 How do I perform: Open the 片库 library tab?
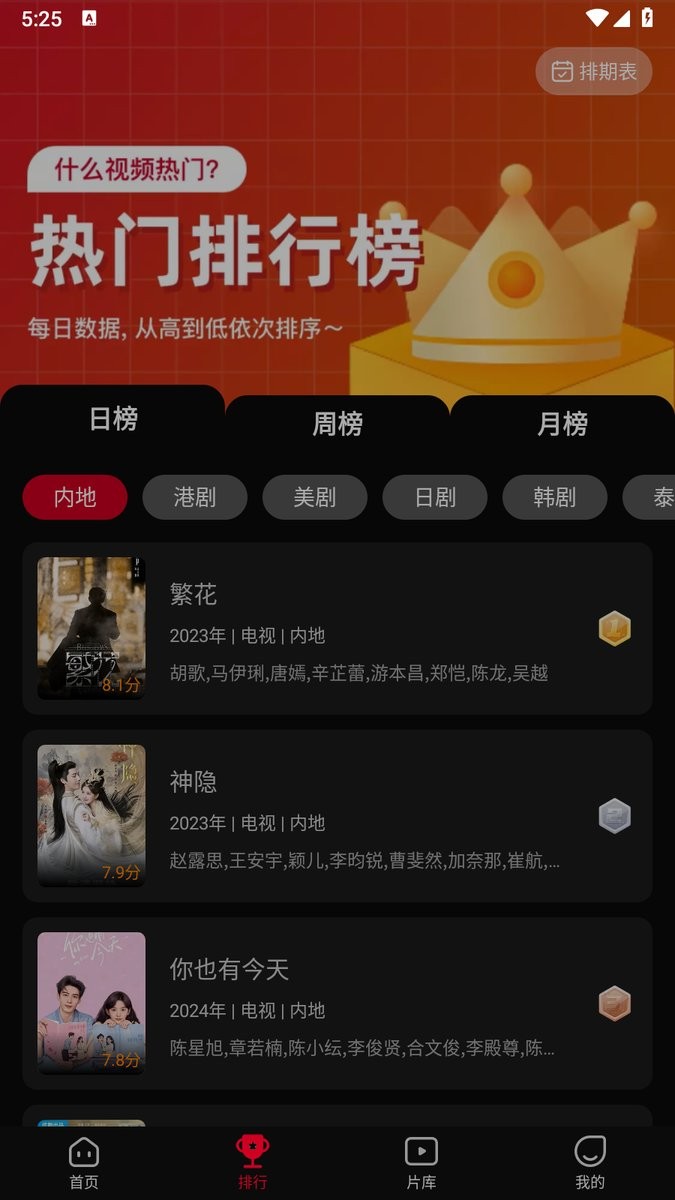pyautogui.click(x=421, y=1163)
